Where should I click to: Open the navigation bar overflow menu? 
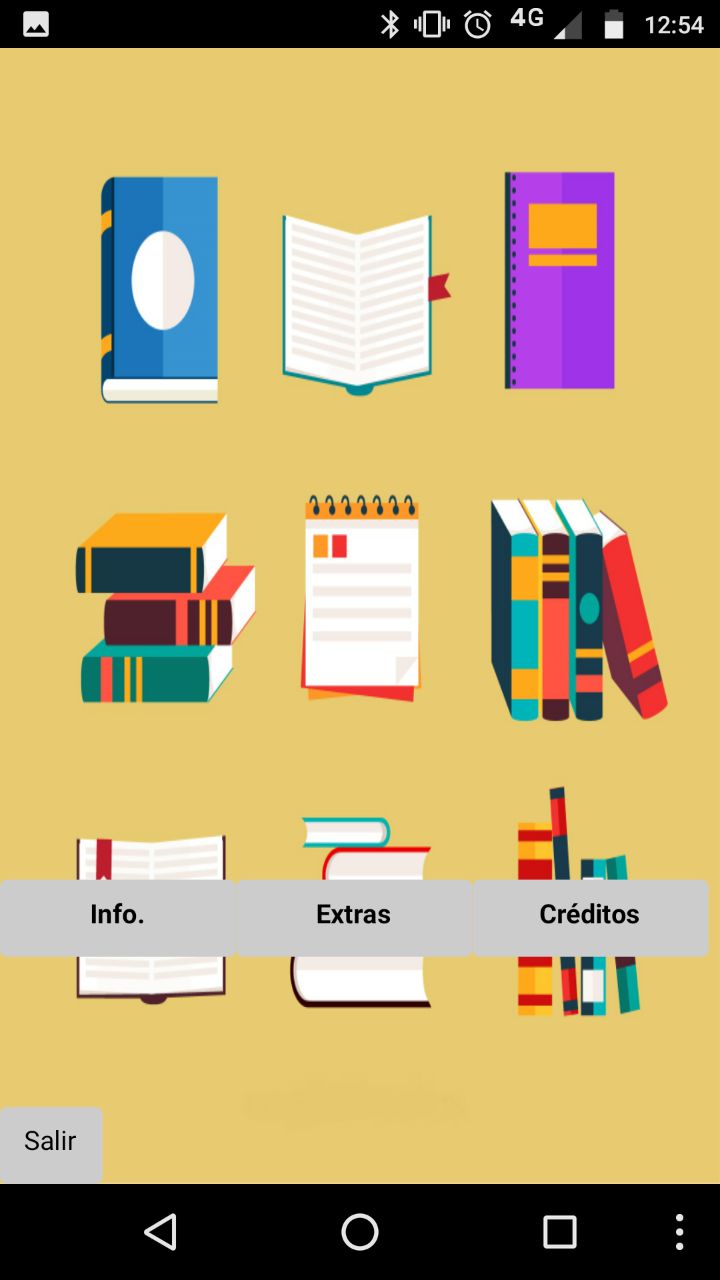coord(680,1232)
